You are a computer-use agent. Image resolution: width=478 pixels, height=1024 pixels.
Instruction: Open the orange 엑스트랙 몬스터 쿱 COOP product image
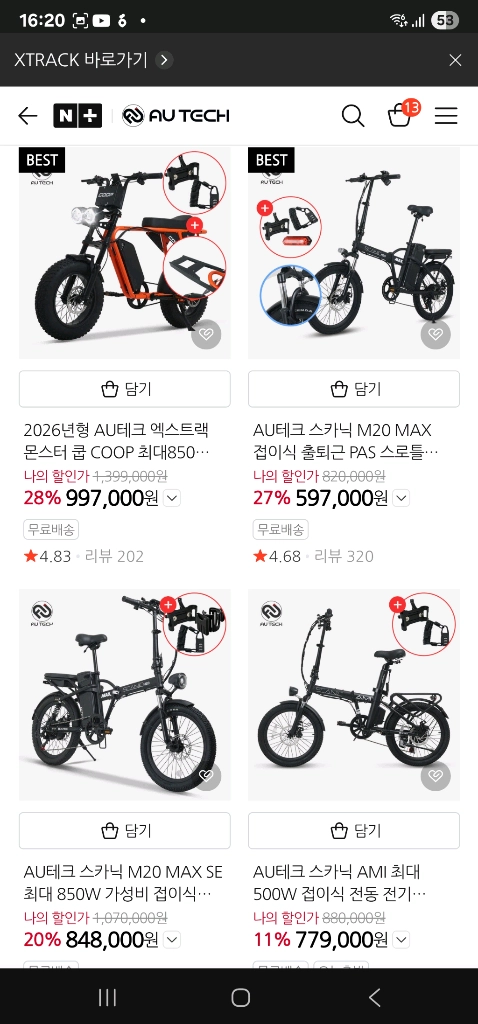[125, 253]
